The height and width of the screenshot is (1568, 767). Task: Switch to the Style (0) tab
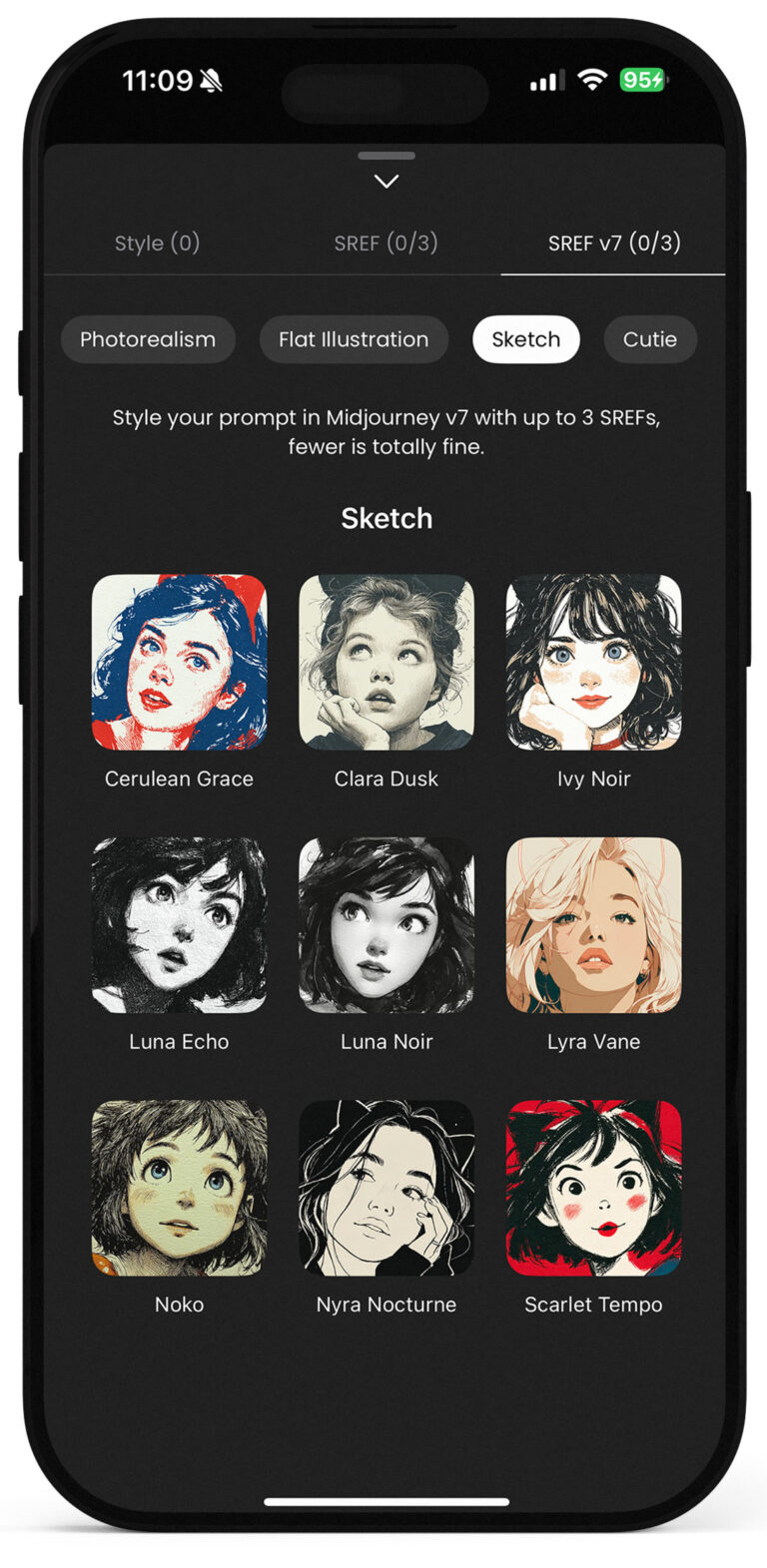click(x=157, y=243)
